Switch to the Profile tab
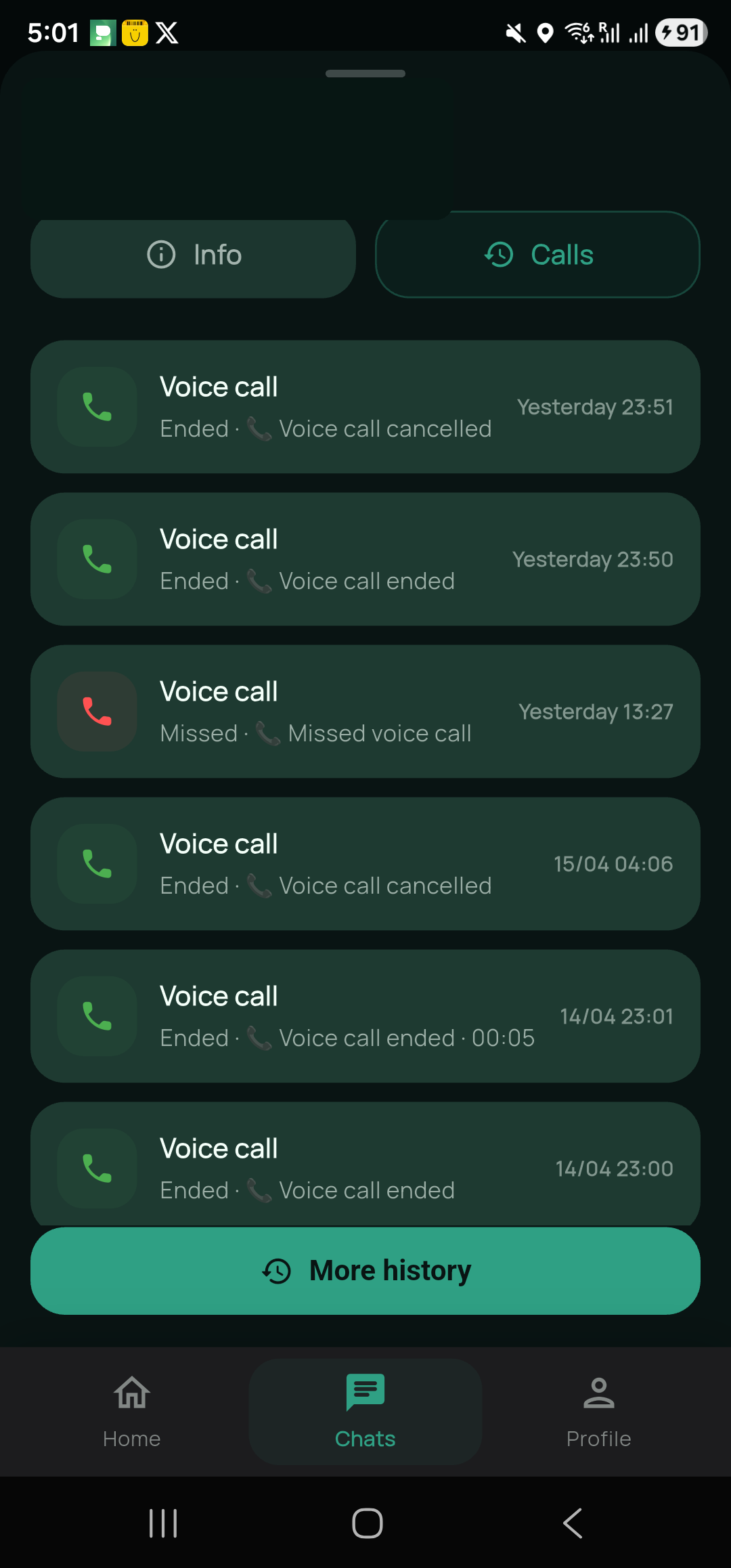 click(599, 1412)
